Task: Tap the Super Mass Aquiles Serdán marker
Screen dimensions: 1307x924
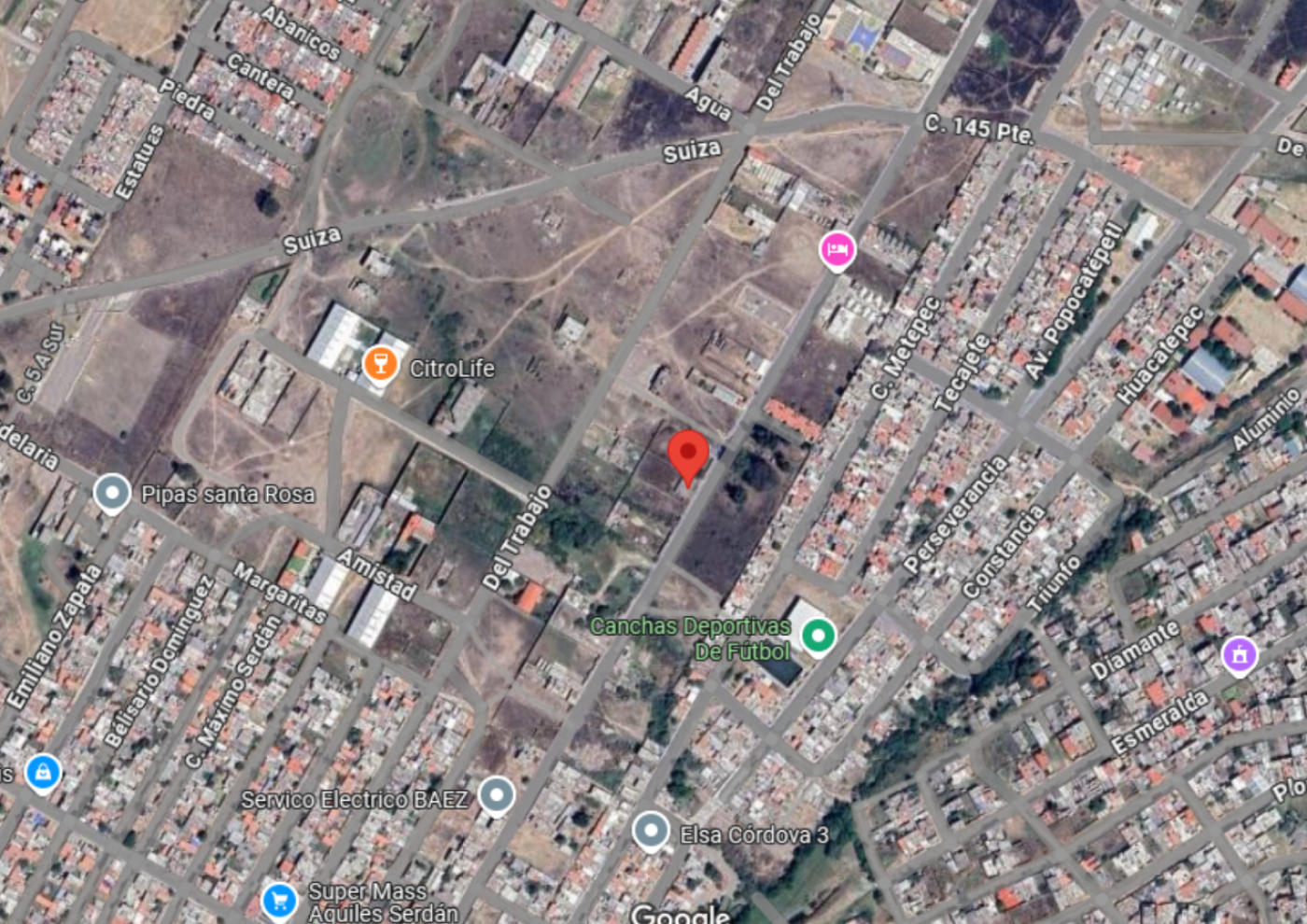Action: 279,901
